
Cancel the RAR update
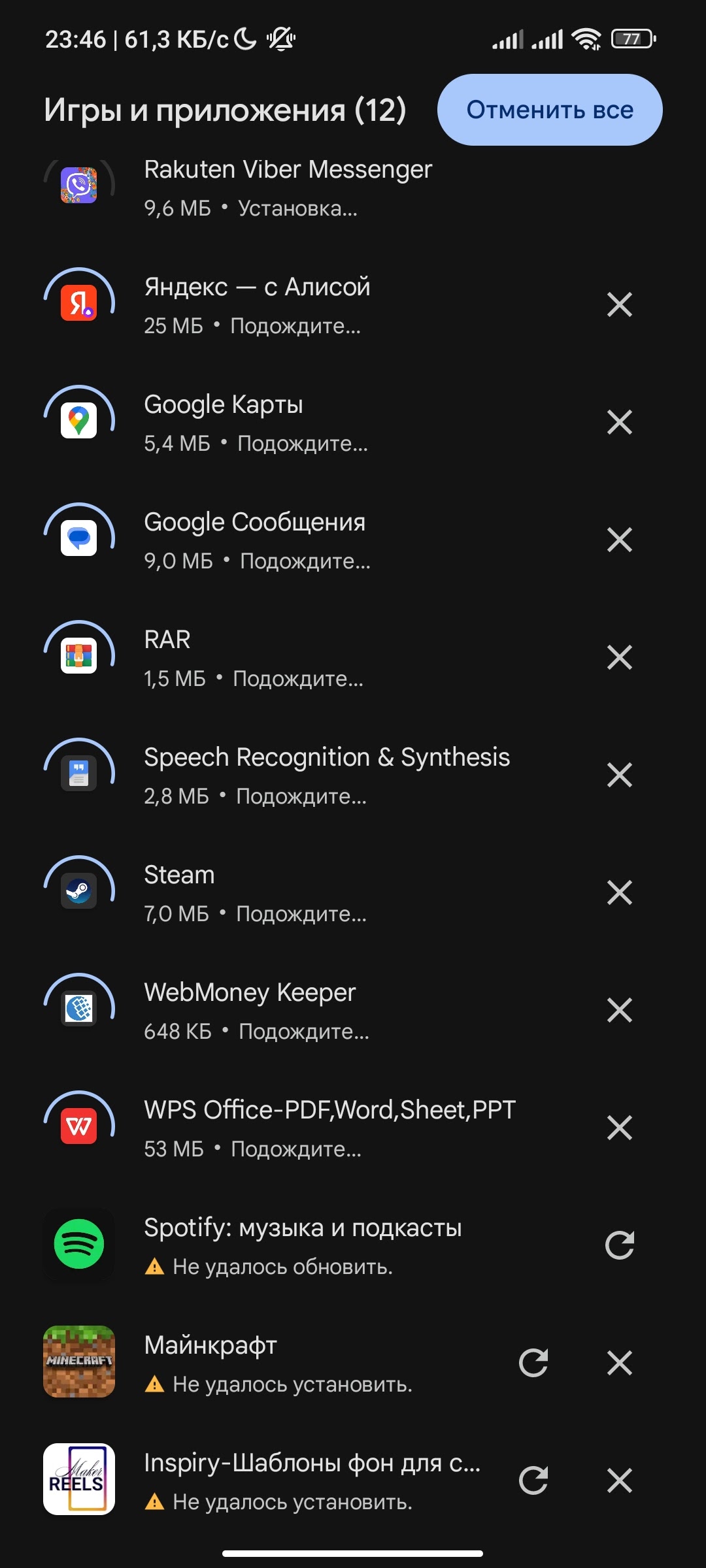tap(619, 657)
